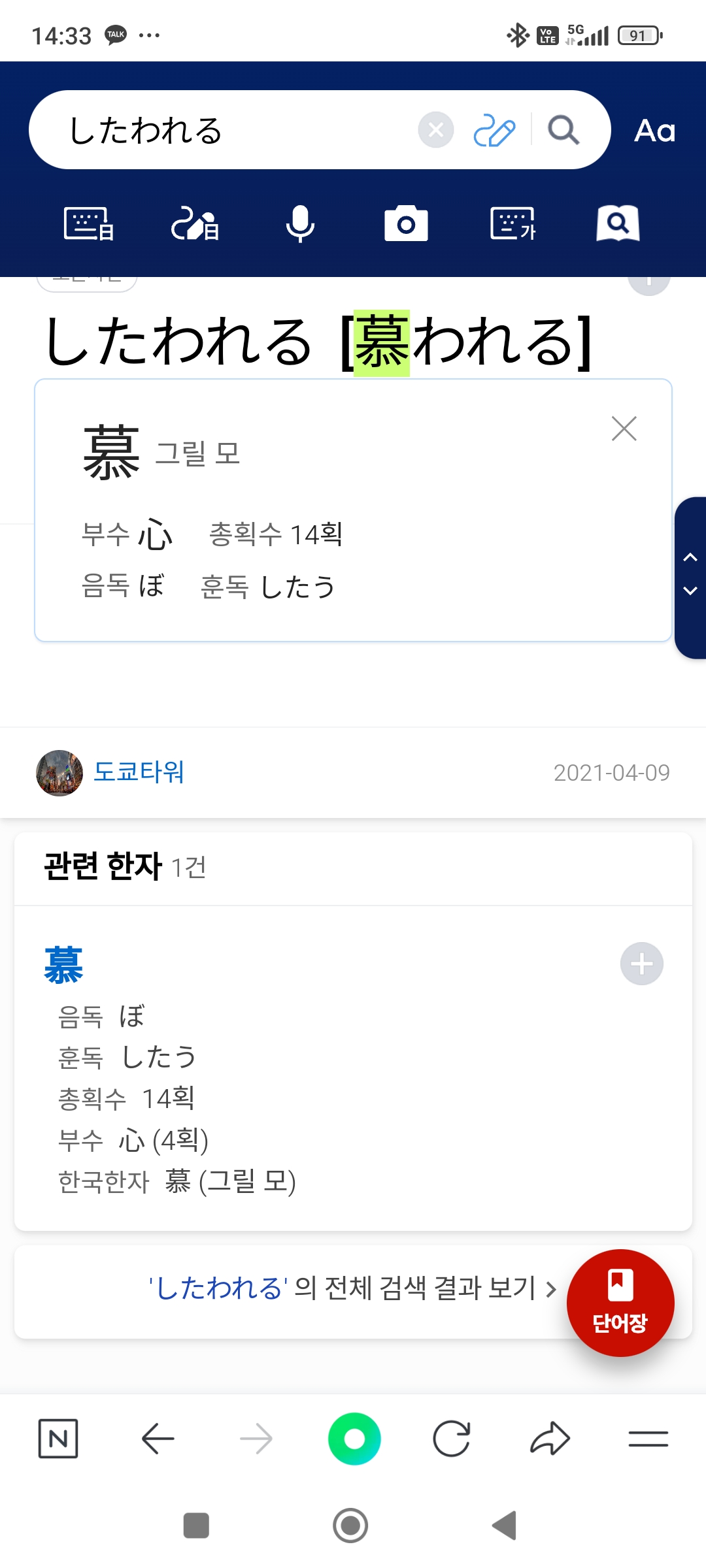Image resolution: width=706 pixels, height=1568 pixels.
Task: Start voice search with the microphone
Action: point(300,224)
